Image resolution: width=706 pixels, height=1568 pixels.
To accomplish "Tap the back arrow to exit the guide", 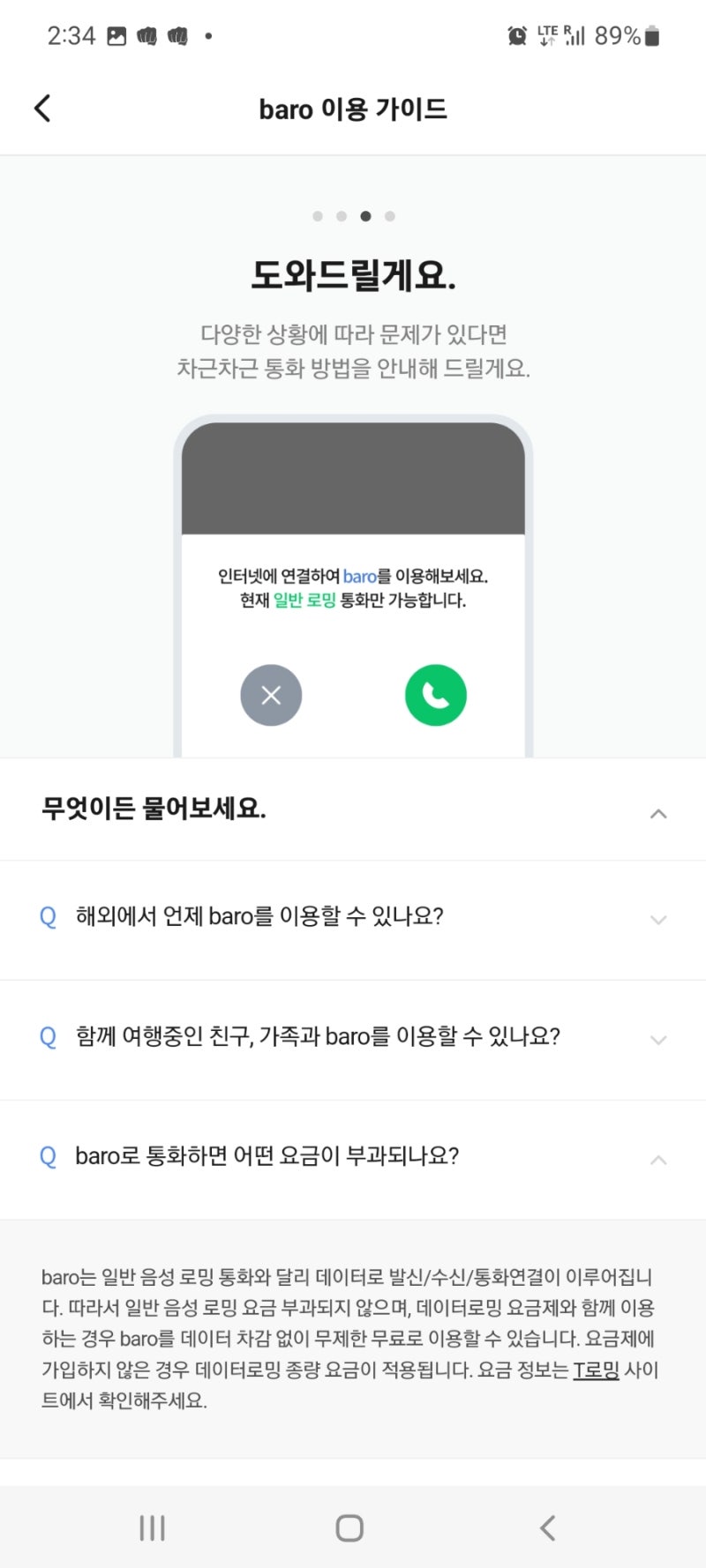I will [x=41, y=107].
